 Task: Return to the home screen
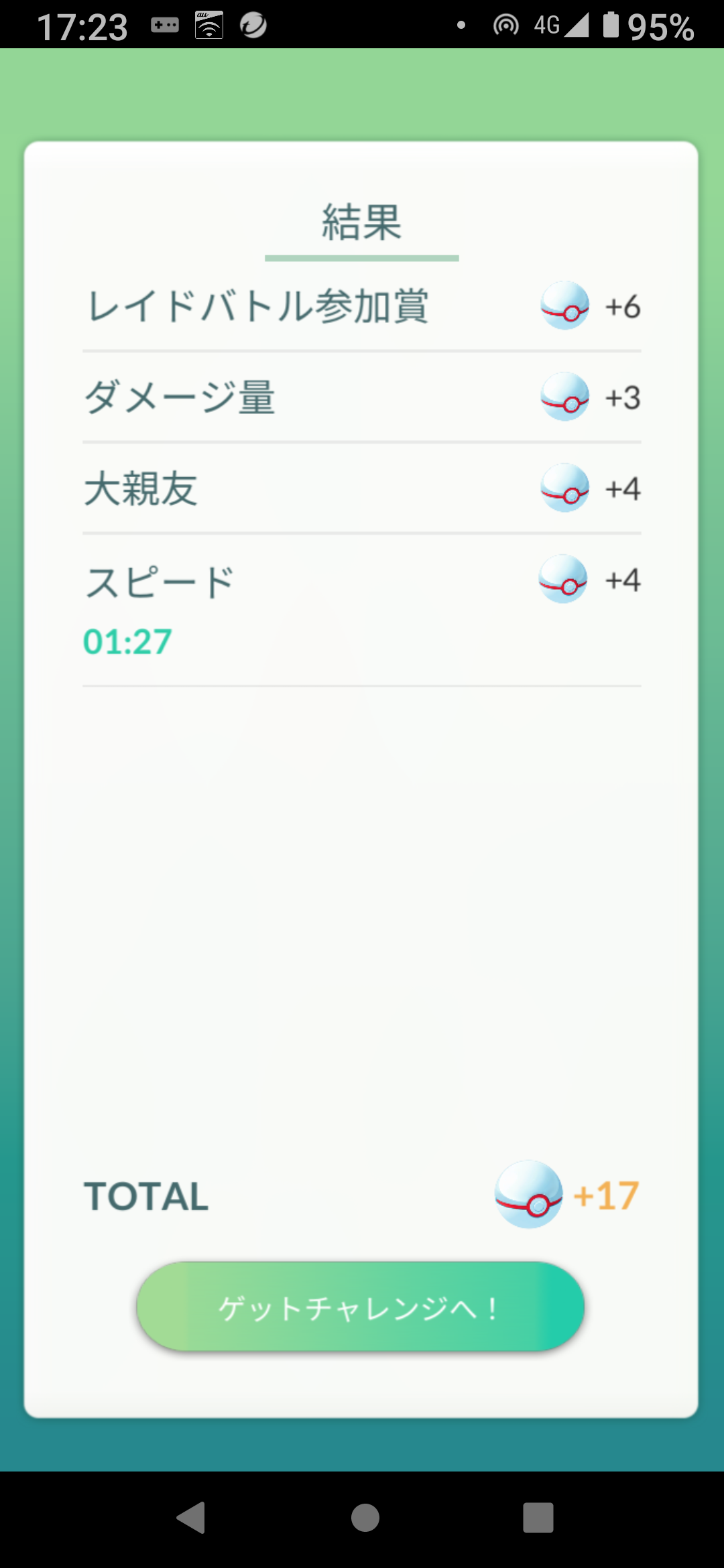pyautogui.click(x=365, y=1518)
